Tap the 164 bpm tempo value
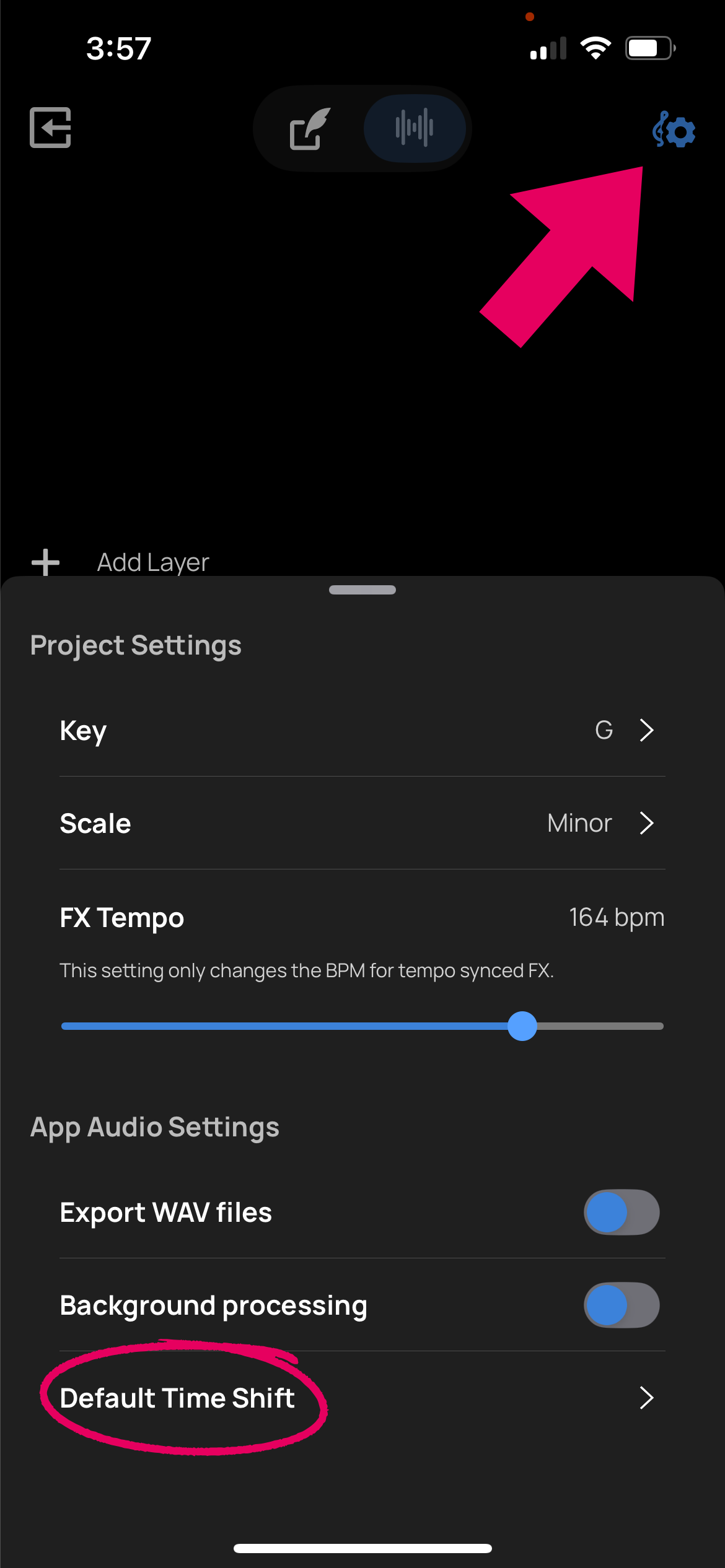 coord(616,917)
